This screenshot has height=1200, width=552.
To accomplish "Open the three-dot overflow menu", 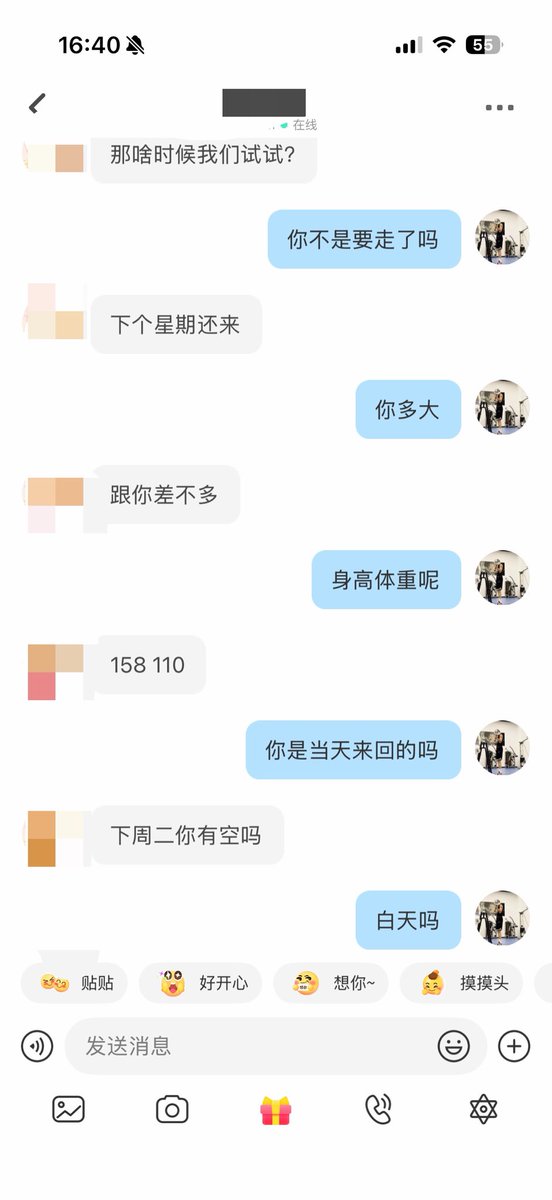I will pyautogui.click(x=499, y=106).
